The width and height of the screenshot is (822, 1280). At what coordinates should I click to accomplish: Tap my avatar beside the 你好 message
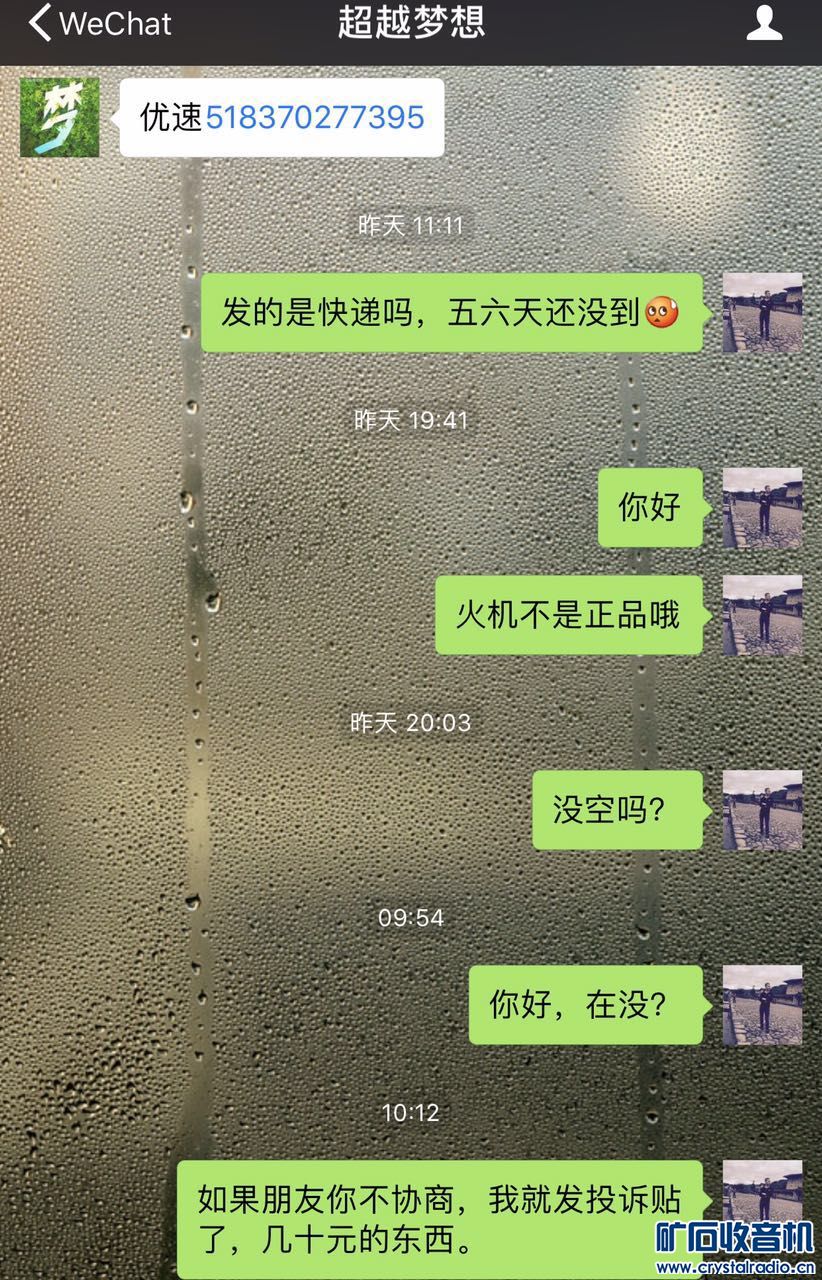pos(762,507)
